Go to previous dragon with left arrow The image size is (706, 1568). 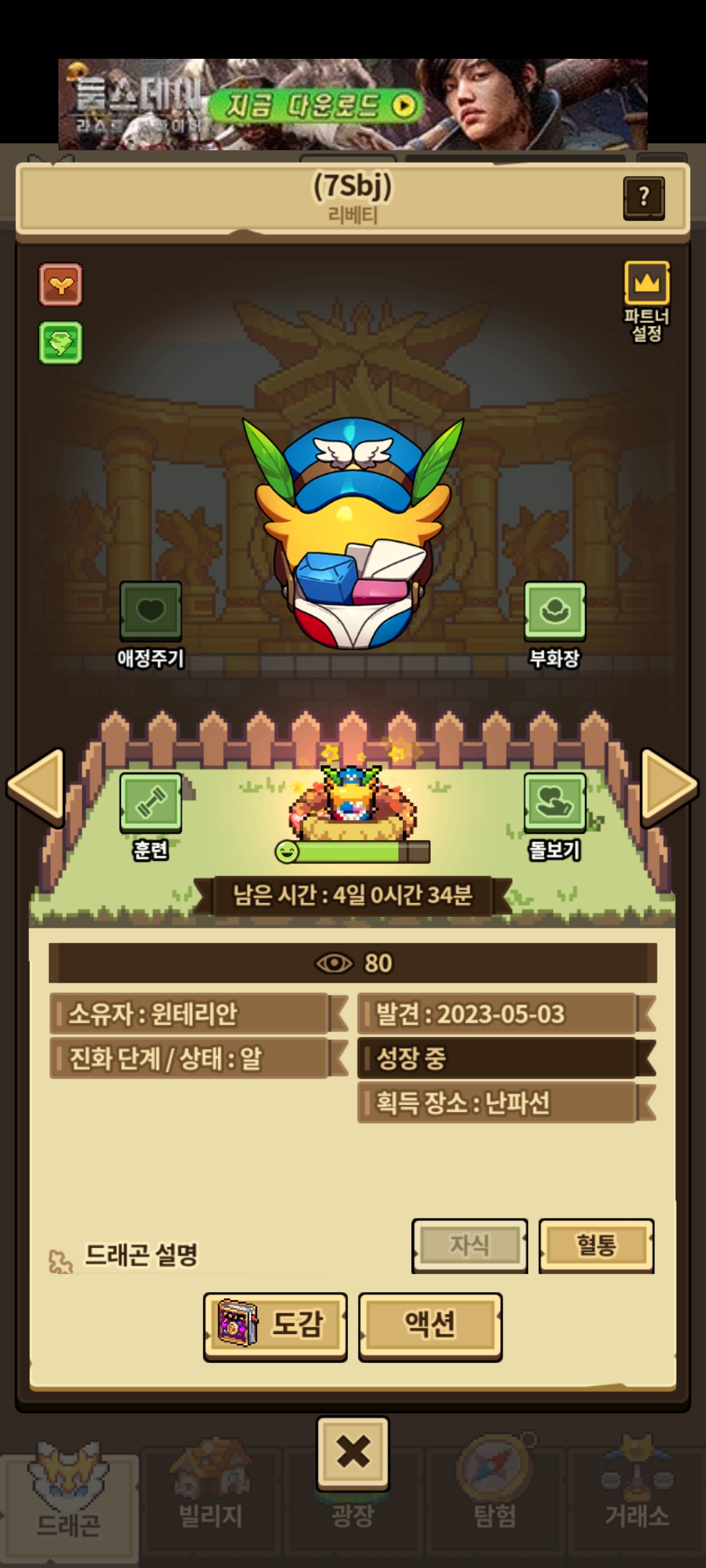point(36,786)
